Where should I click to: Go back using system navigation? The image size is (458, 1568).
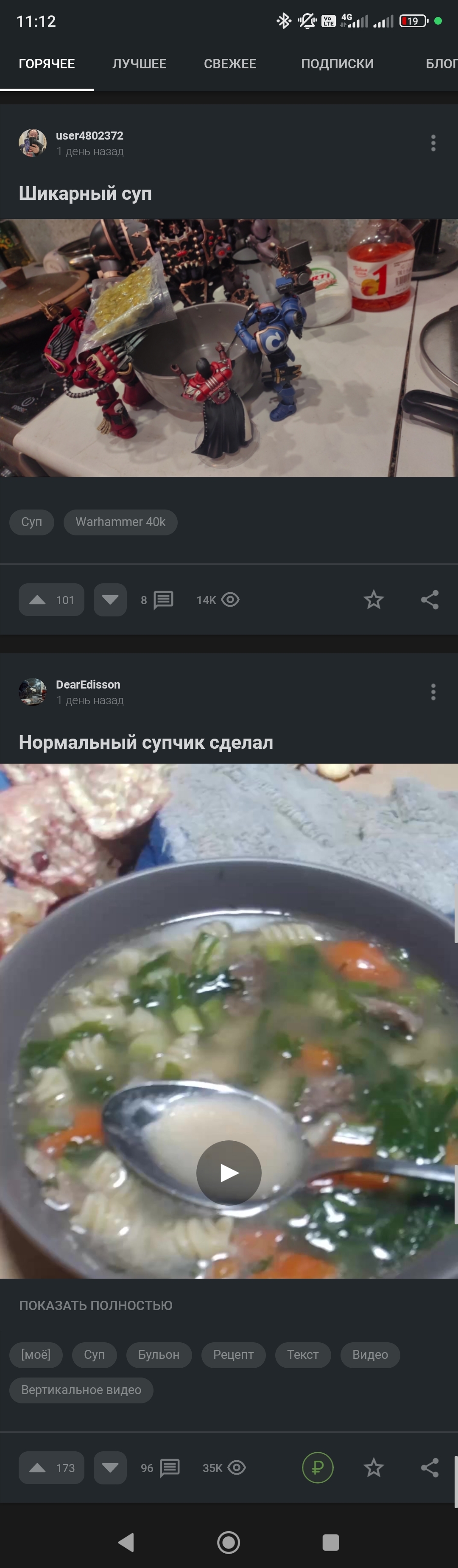pos(126,1542)
